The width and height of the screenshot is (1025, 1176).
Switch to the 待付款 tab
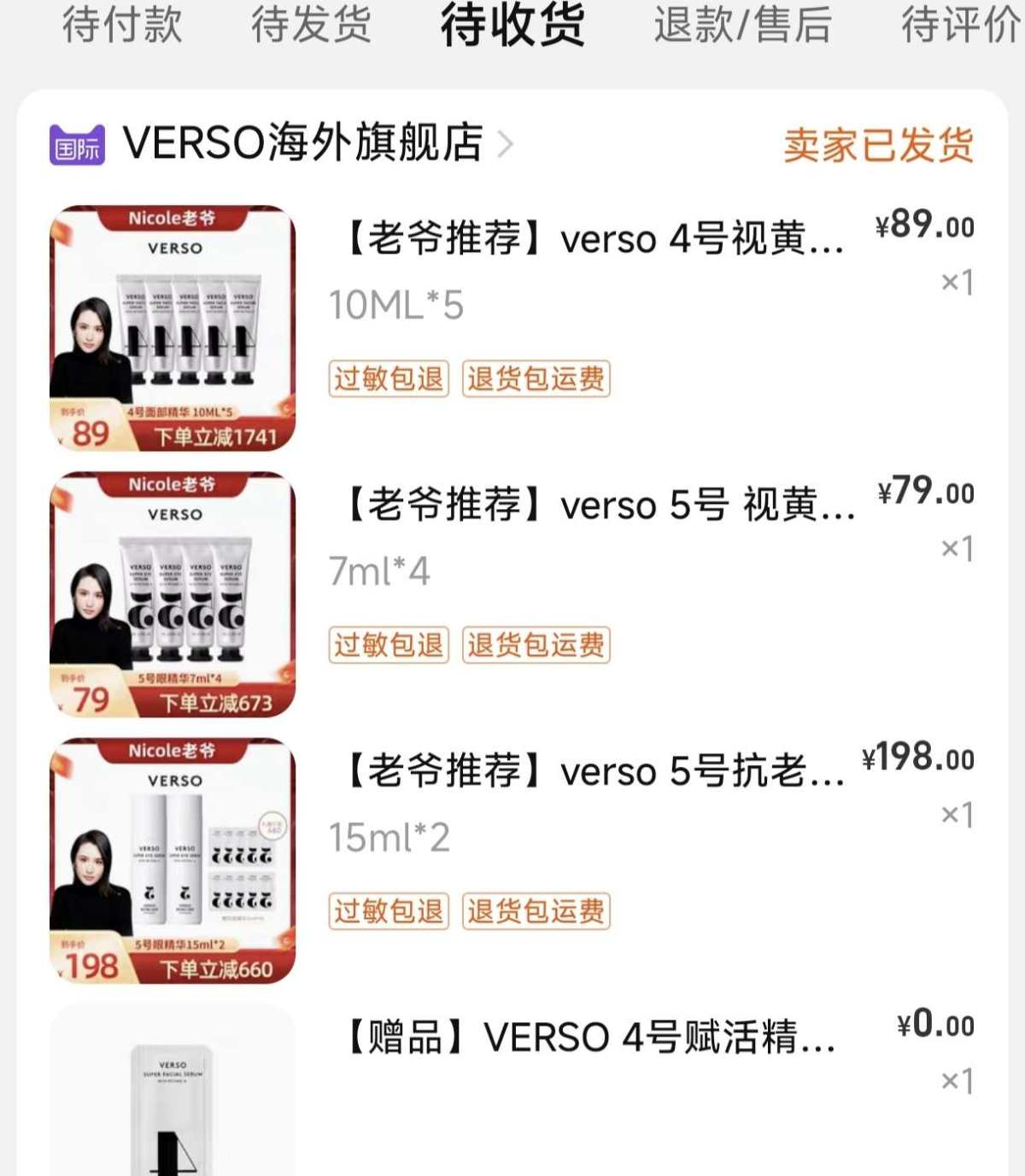(118, 26)
